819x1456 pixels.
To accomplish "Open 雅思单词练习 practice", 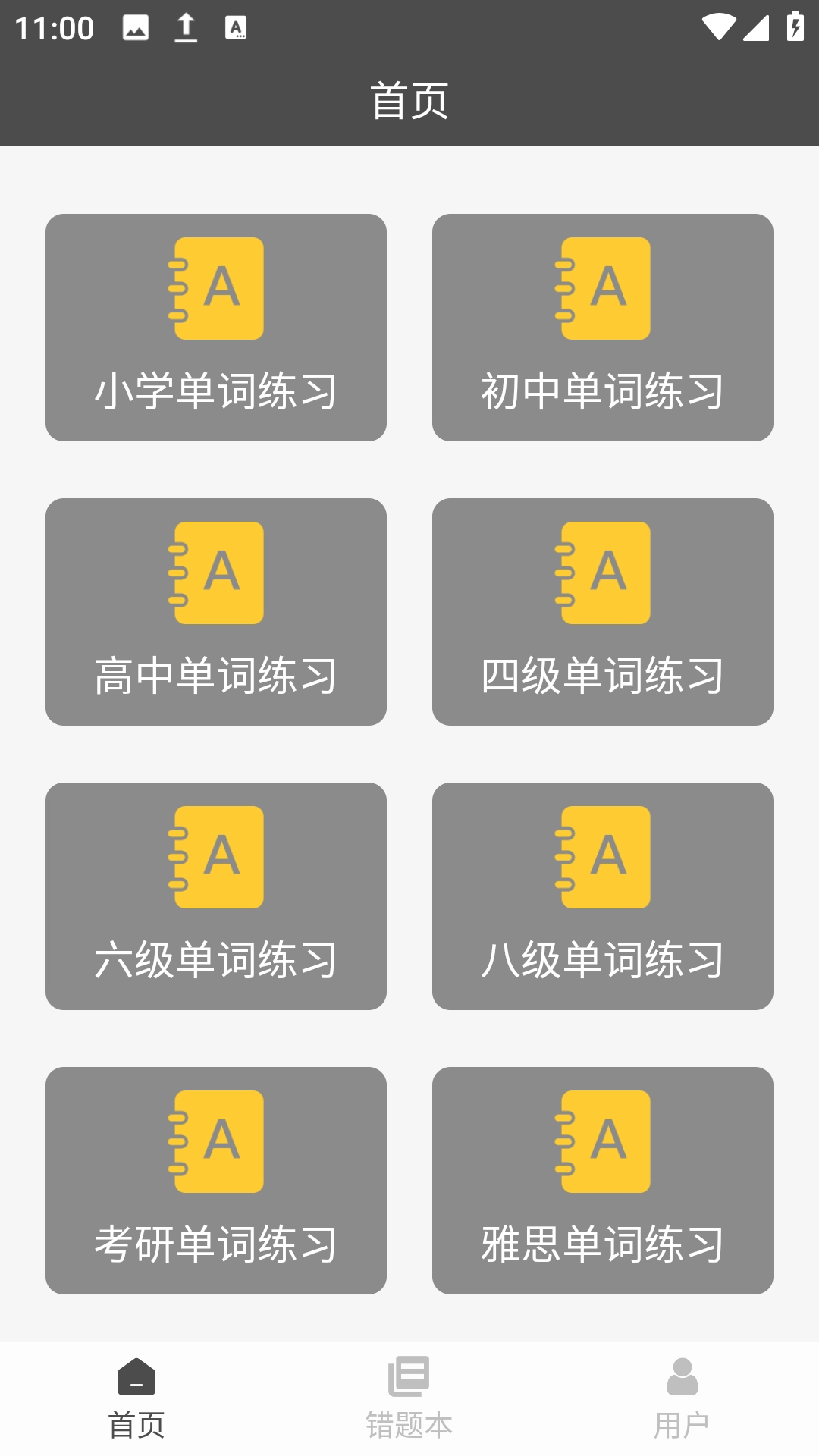I will coord(604,1181).
